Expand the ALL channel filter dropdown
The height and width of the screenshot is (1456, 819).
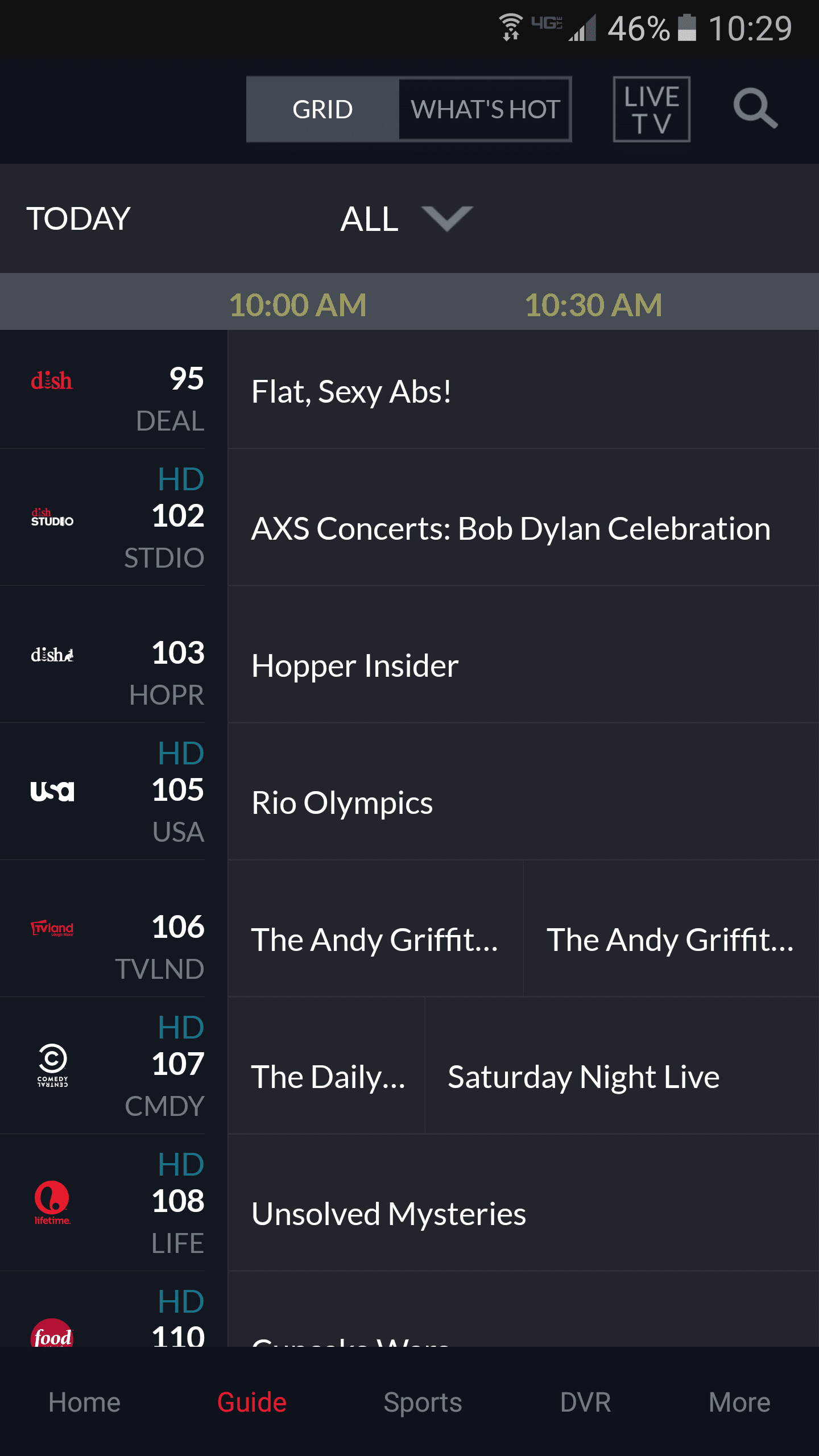point(407,219)
